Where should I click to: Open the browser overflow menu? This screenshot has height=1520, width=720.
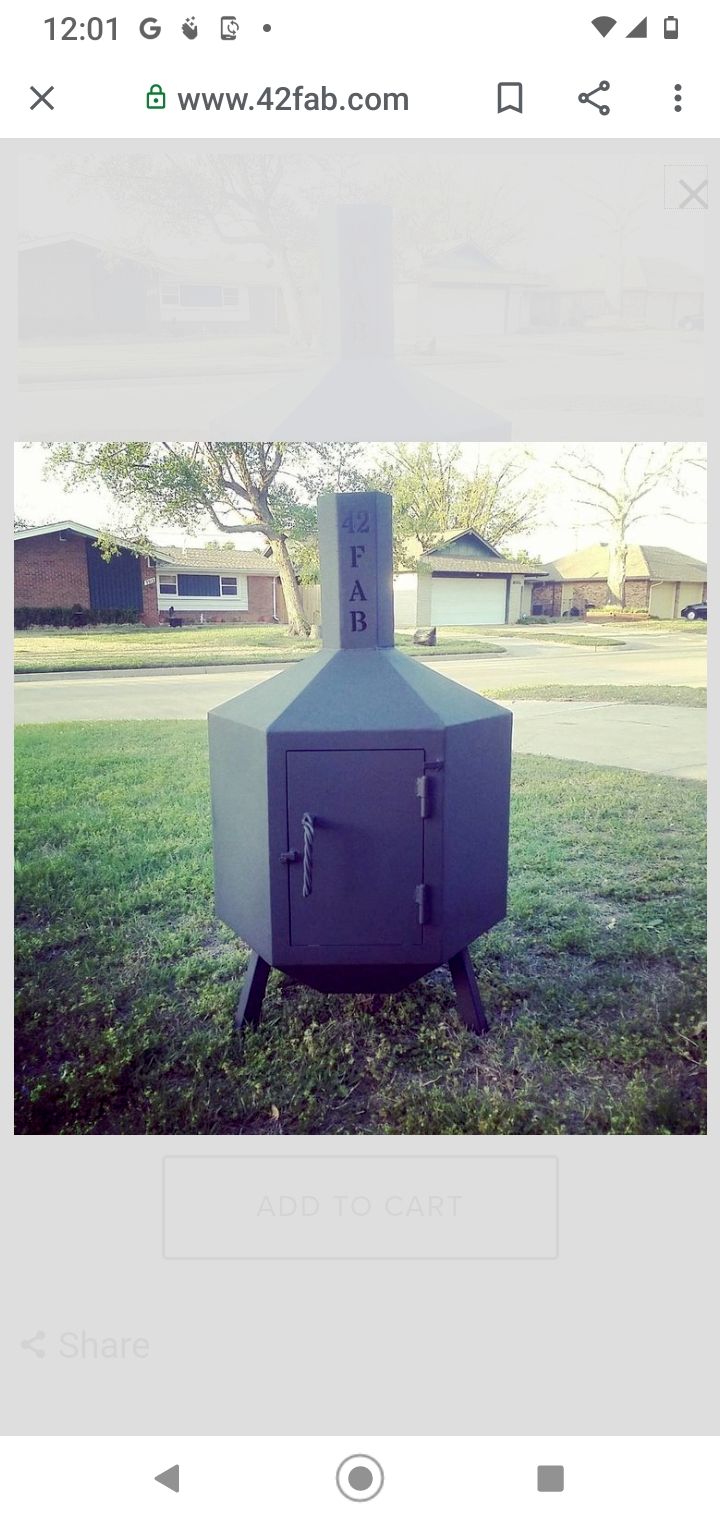(x=678, y=98)
